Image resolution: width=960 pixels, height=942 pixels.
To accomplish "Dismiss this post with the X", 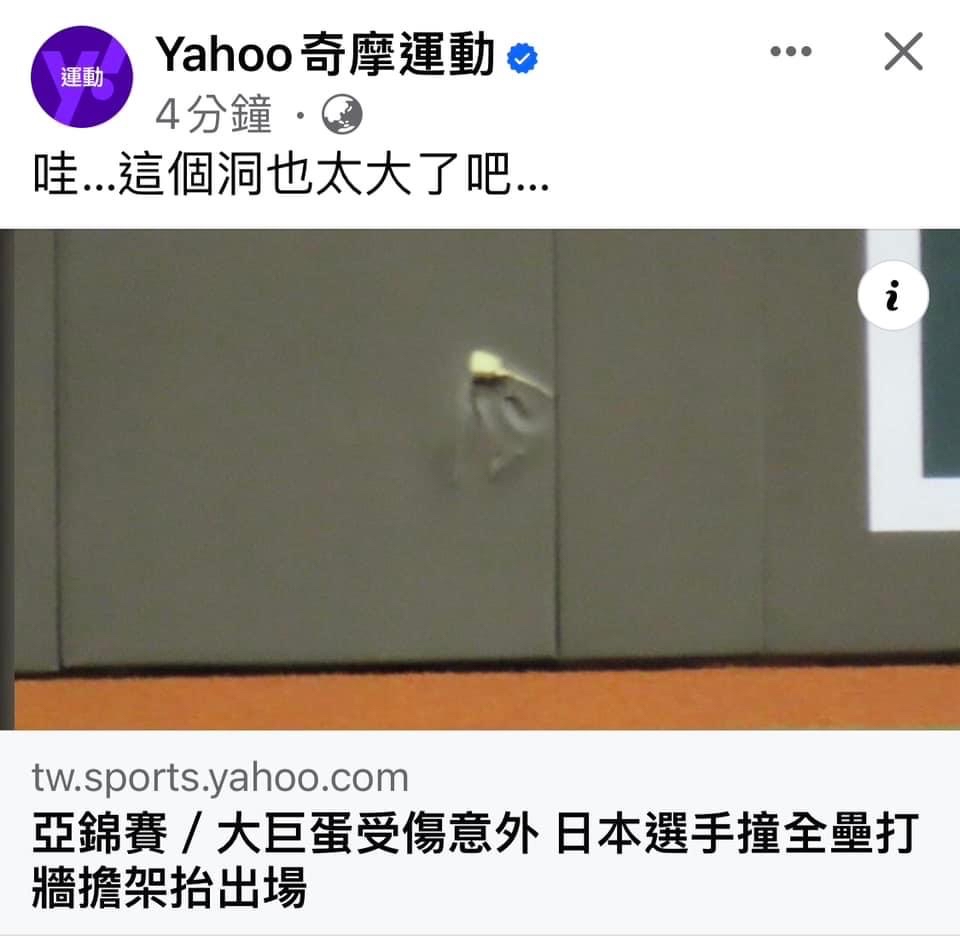I will pyautogui.click(x=903, y=51).
